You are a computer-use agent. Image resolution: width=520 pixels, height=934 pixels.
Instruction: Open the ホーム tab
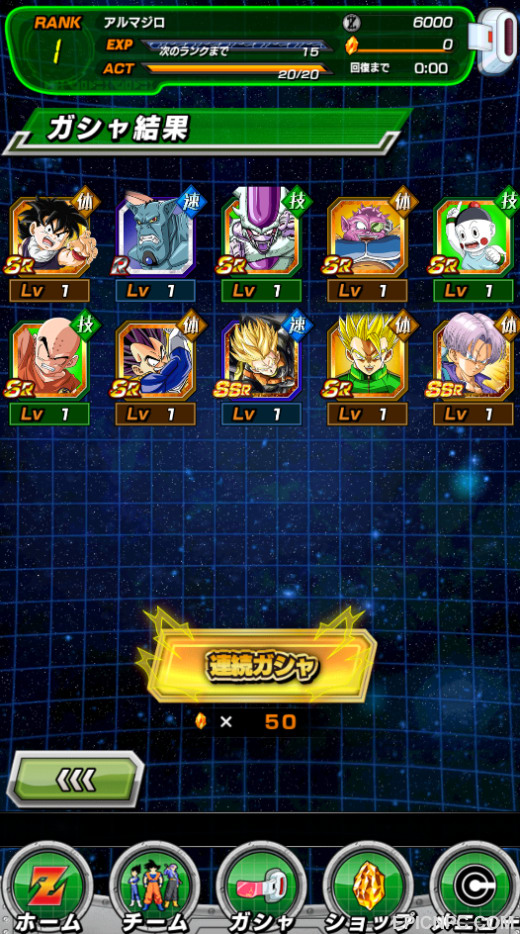[x=49, y=889]
